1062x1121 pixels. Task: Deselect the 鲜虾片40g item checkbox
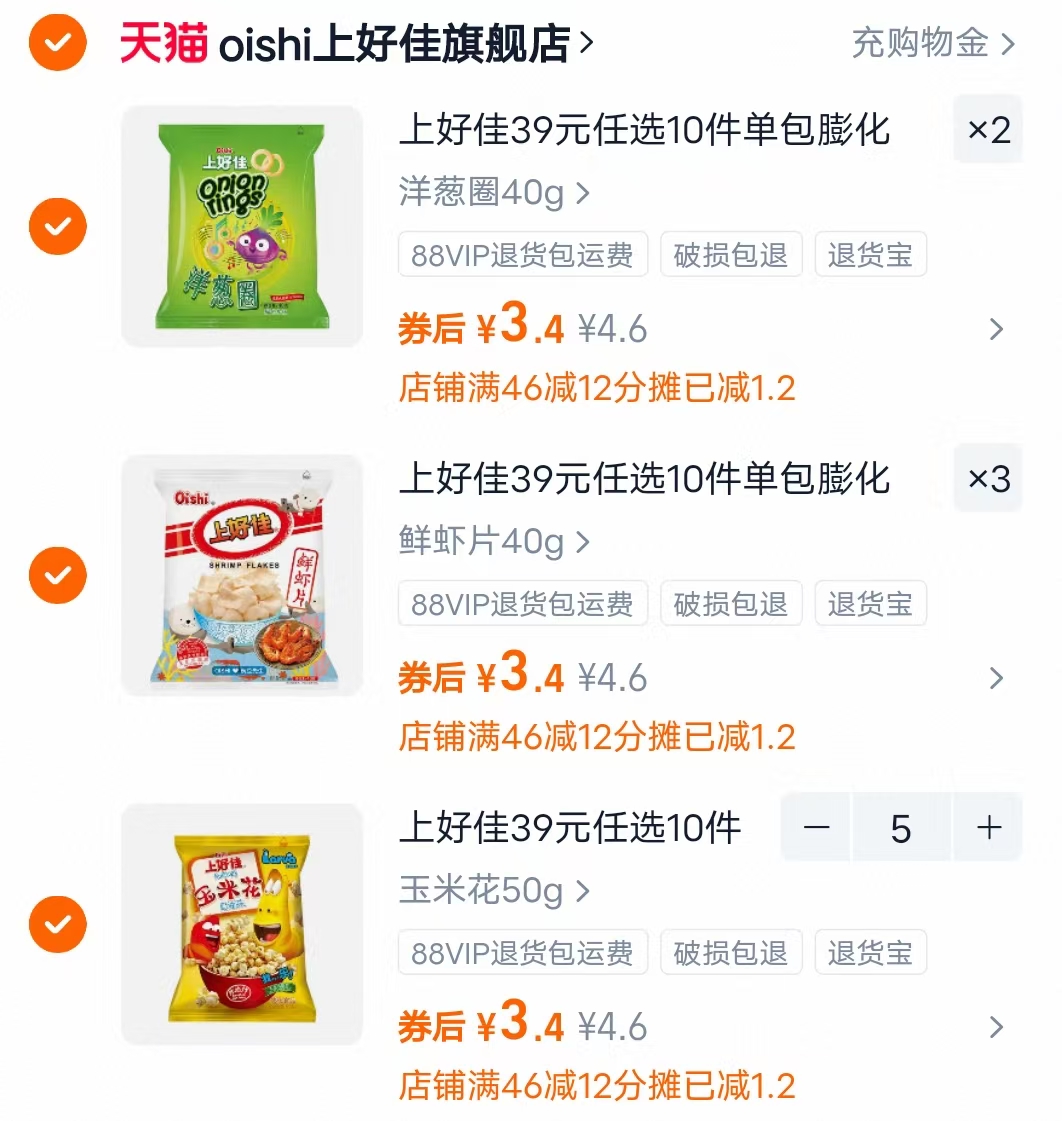[58, 575]
